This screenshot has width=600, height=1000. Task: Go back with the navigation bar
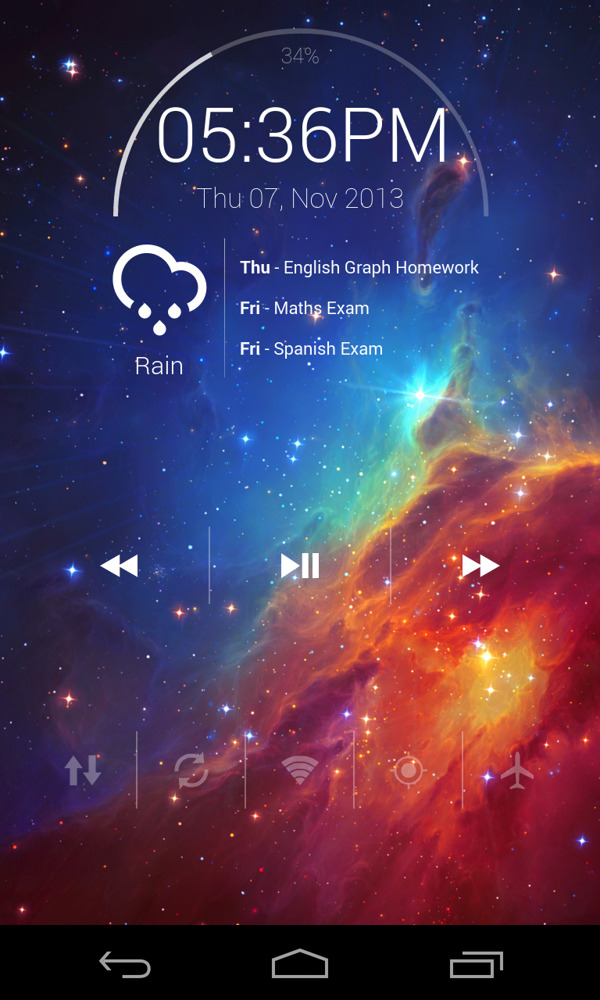click(125, 964)
